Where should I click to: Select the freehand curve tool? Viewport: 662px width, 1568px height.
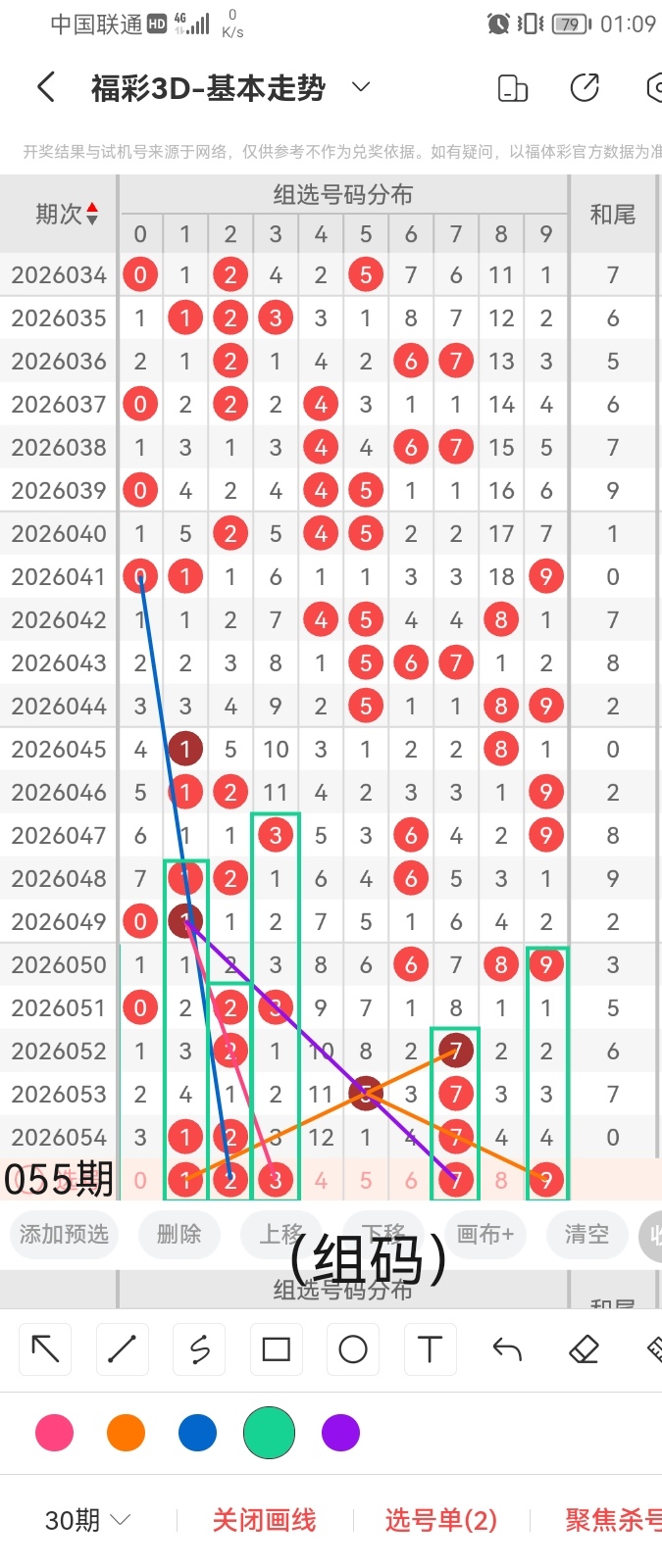click(x=199, y=1349)
